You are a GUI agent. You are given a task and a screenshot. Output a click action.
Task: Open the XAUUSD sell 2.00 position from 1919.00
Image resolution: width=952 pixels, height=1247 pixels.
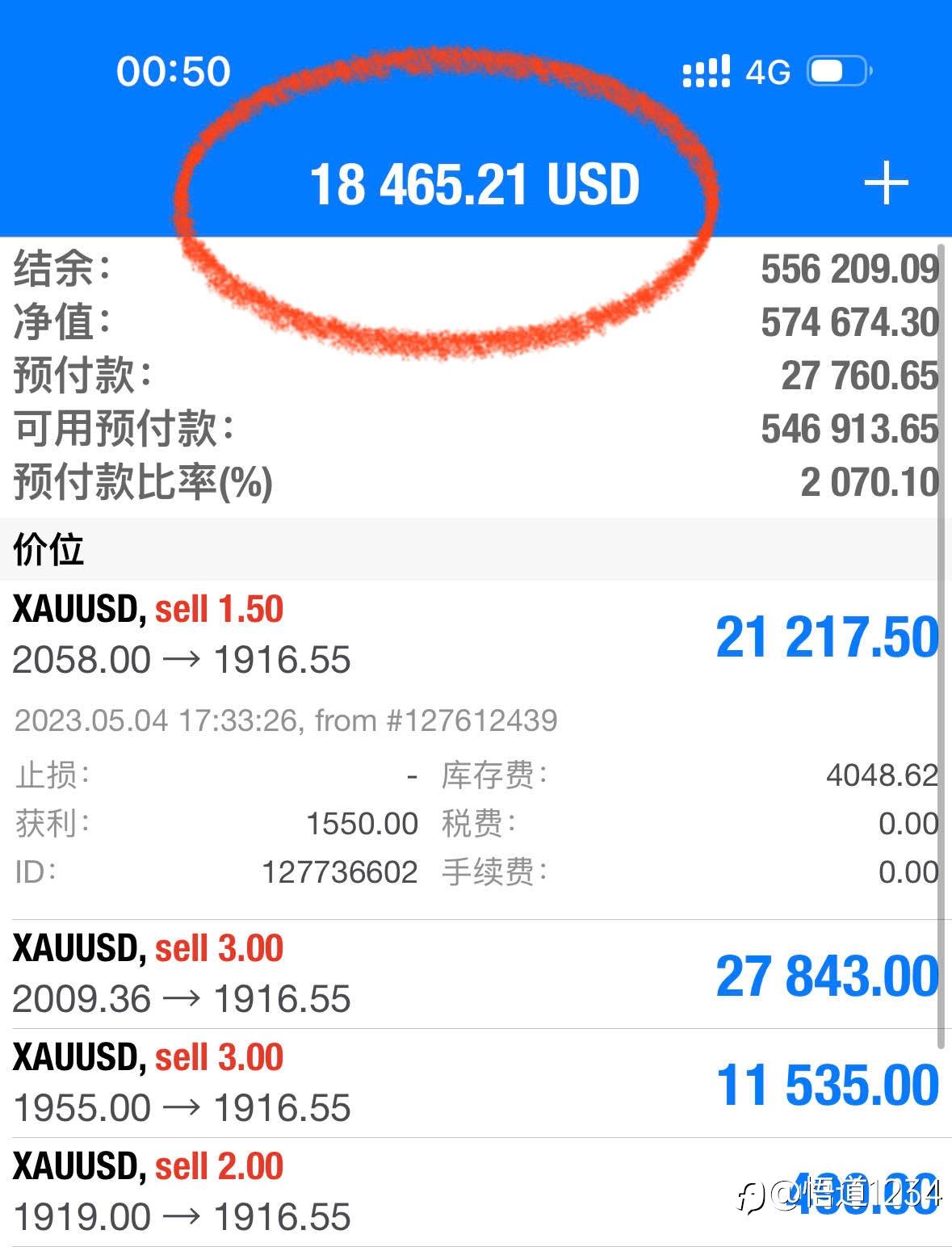click(476, 1192)
